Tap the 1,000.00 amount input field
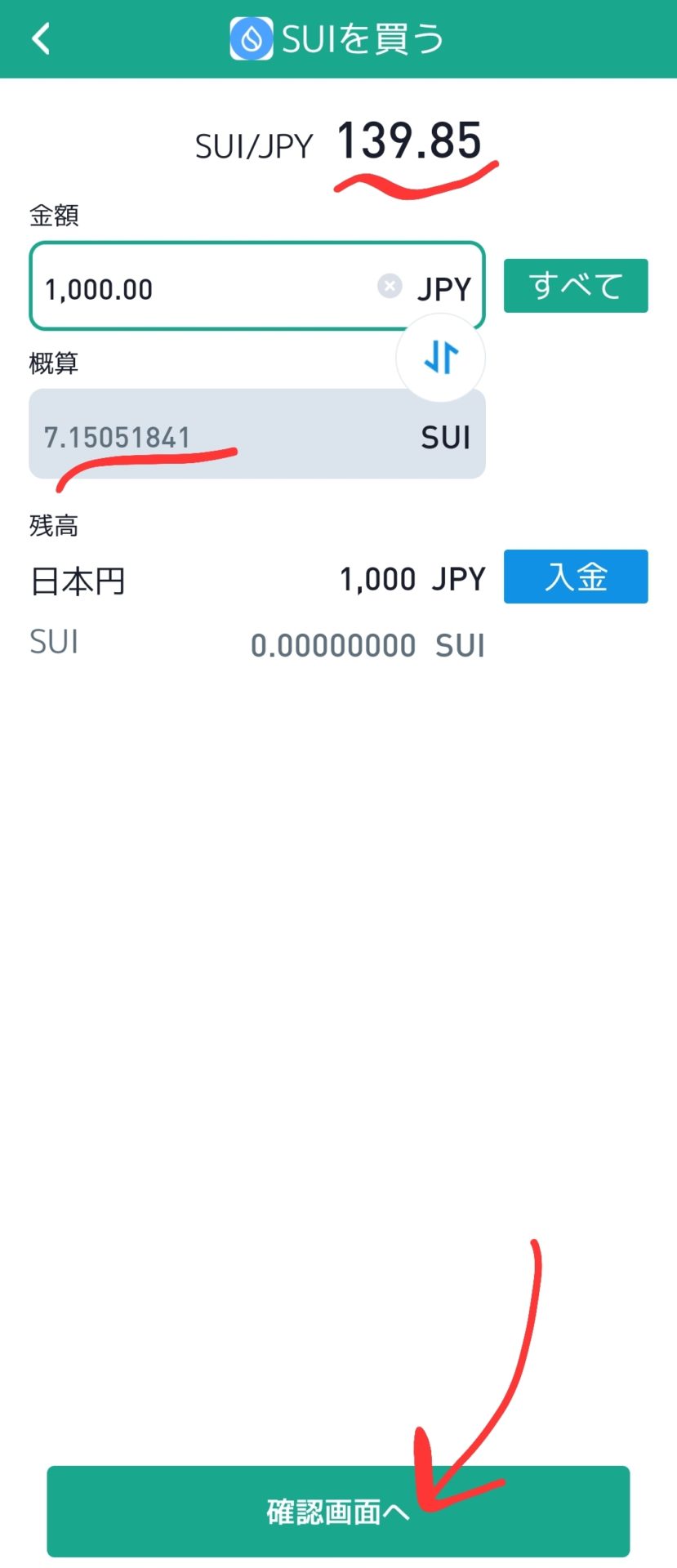 click(x=163, y=287)
